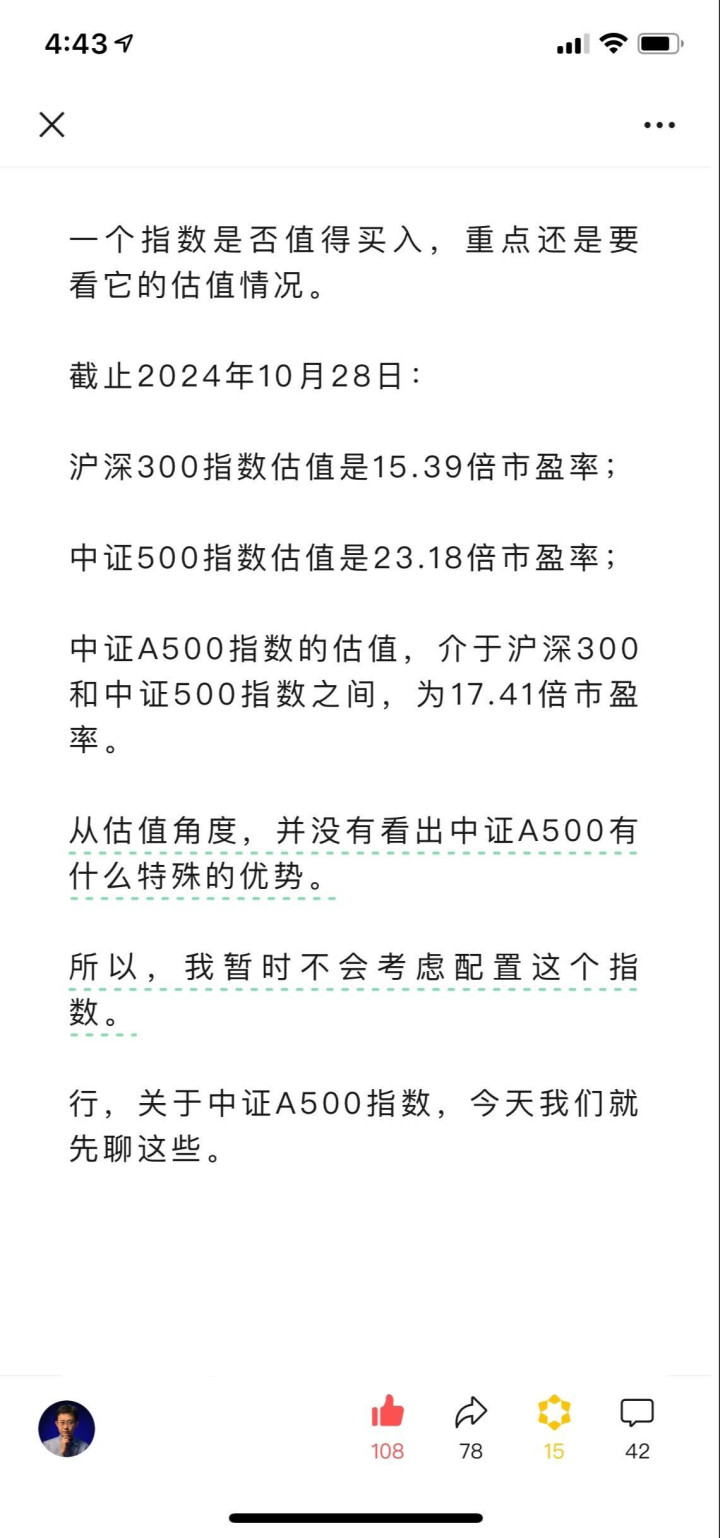Tap the thumbs-up with 108 likes

[387, 1428]
